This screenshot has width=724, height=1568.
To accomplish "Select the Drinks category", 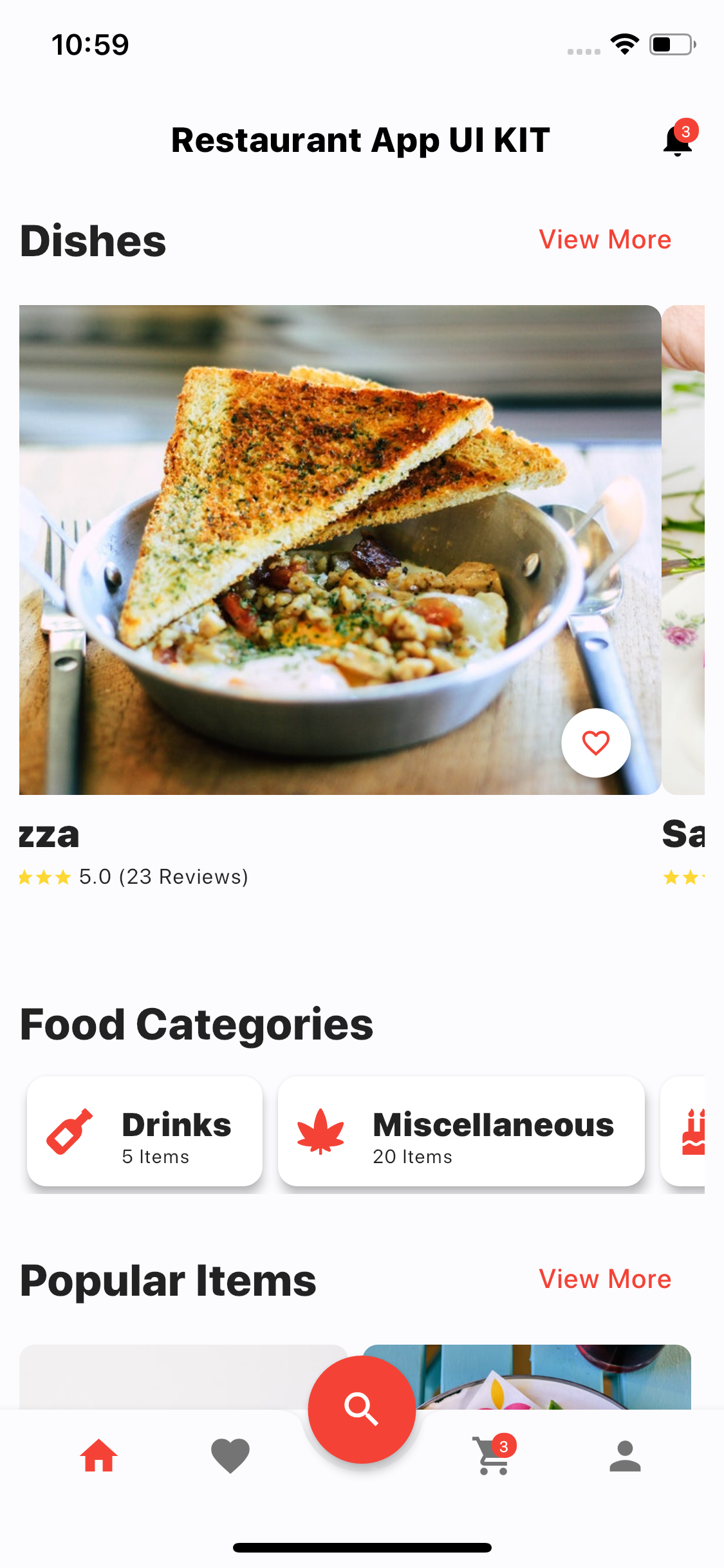I will click(145, 1131).
